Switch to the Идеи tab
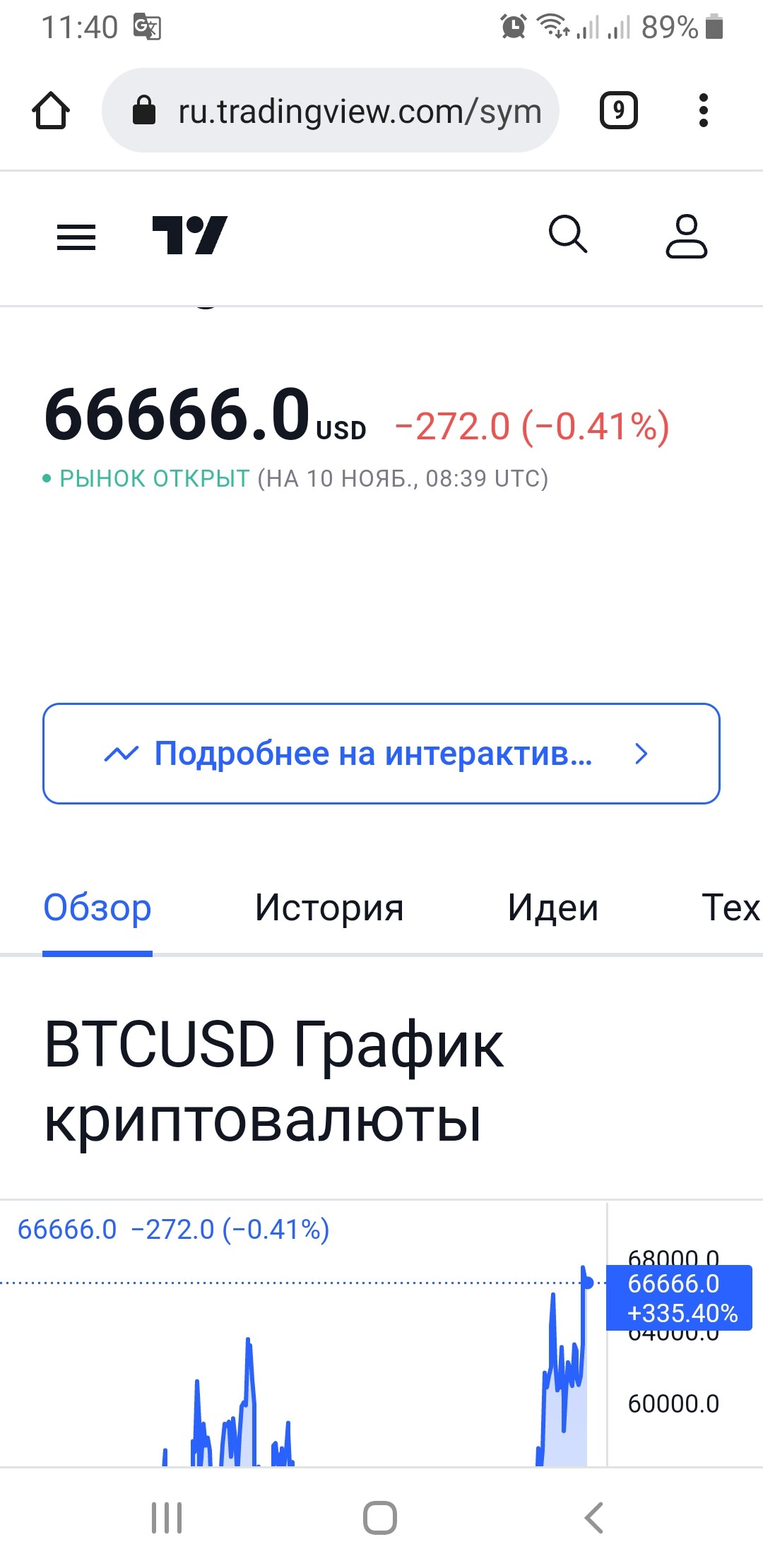Viewport: 763px width, 1568px height. point(553,908)
